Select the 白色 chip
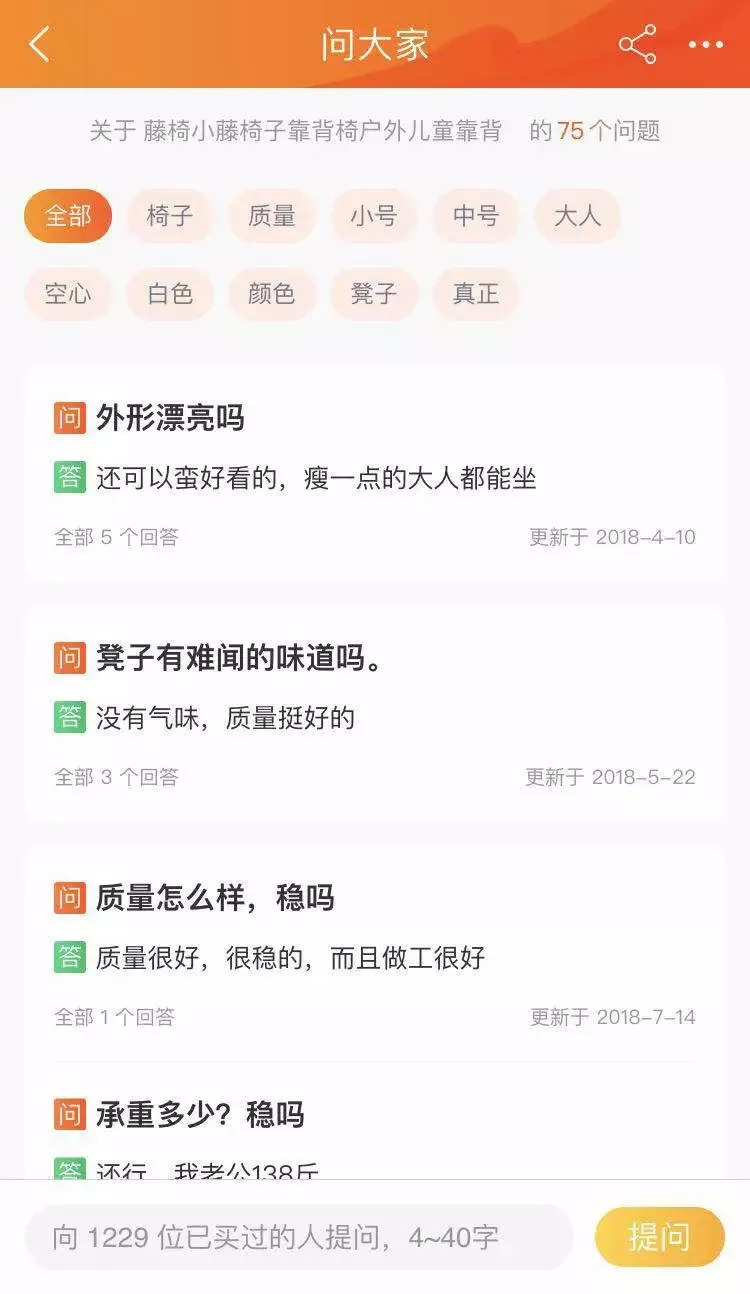 click(x=169, y=294)
